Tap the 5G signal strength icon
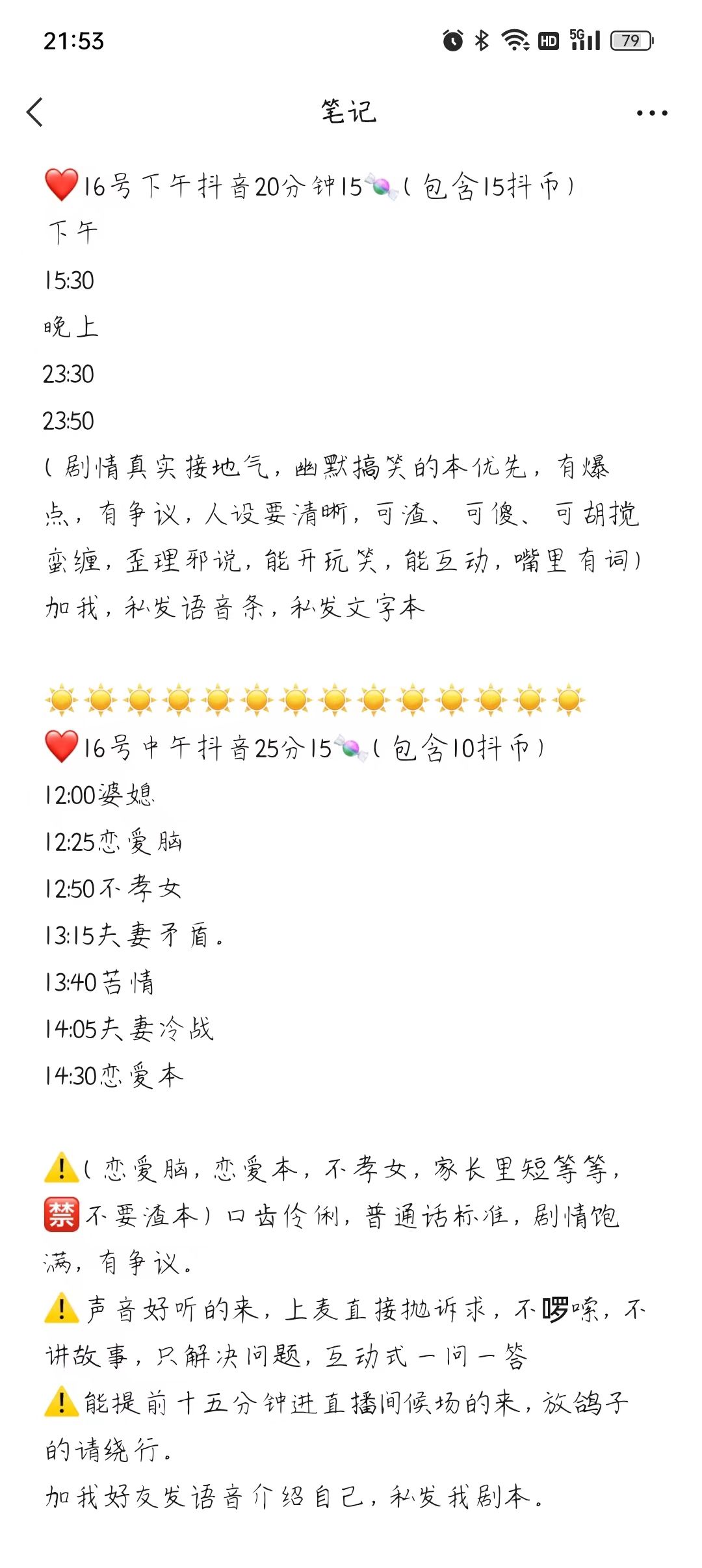The image size is (702, 1568). pos(586,40)
